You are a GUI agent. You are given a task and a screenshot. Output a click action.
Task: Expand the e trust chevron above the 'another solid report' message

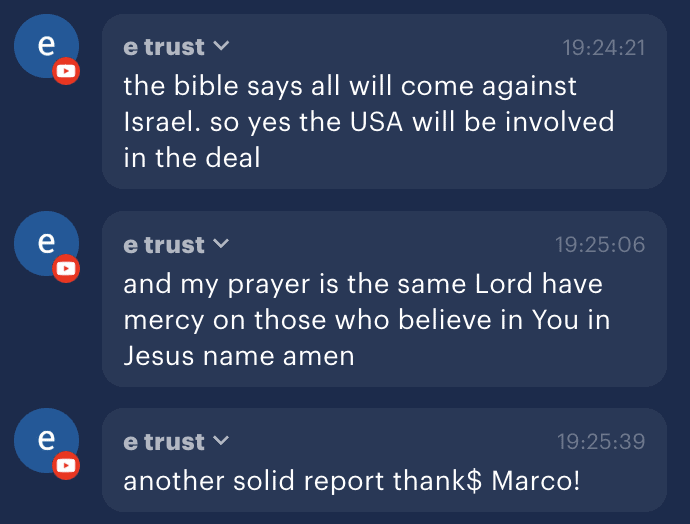pyautogui.click(x=221, y=442)
